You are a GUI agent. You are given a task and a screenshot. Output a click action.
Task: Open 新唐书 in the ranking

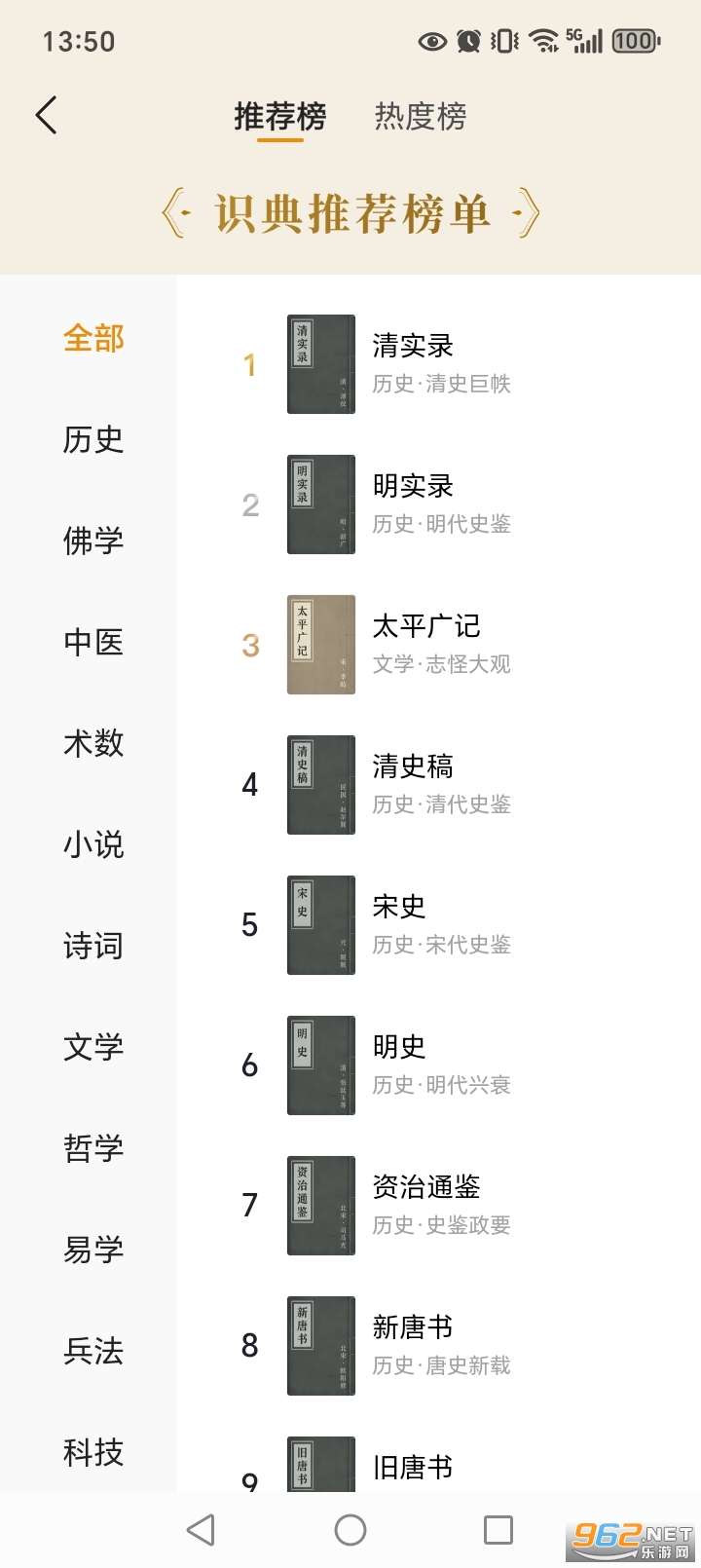(x=413, y=1345)
